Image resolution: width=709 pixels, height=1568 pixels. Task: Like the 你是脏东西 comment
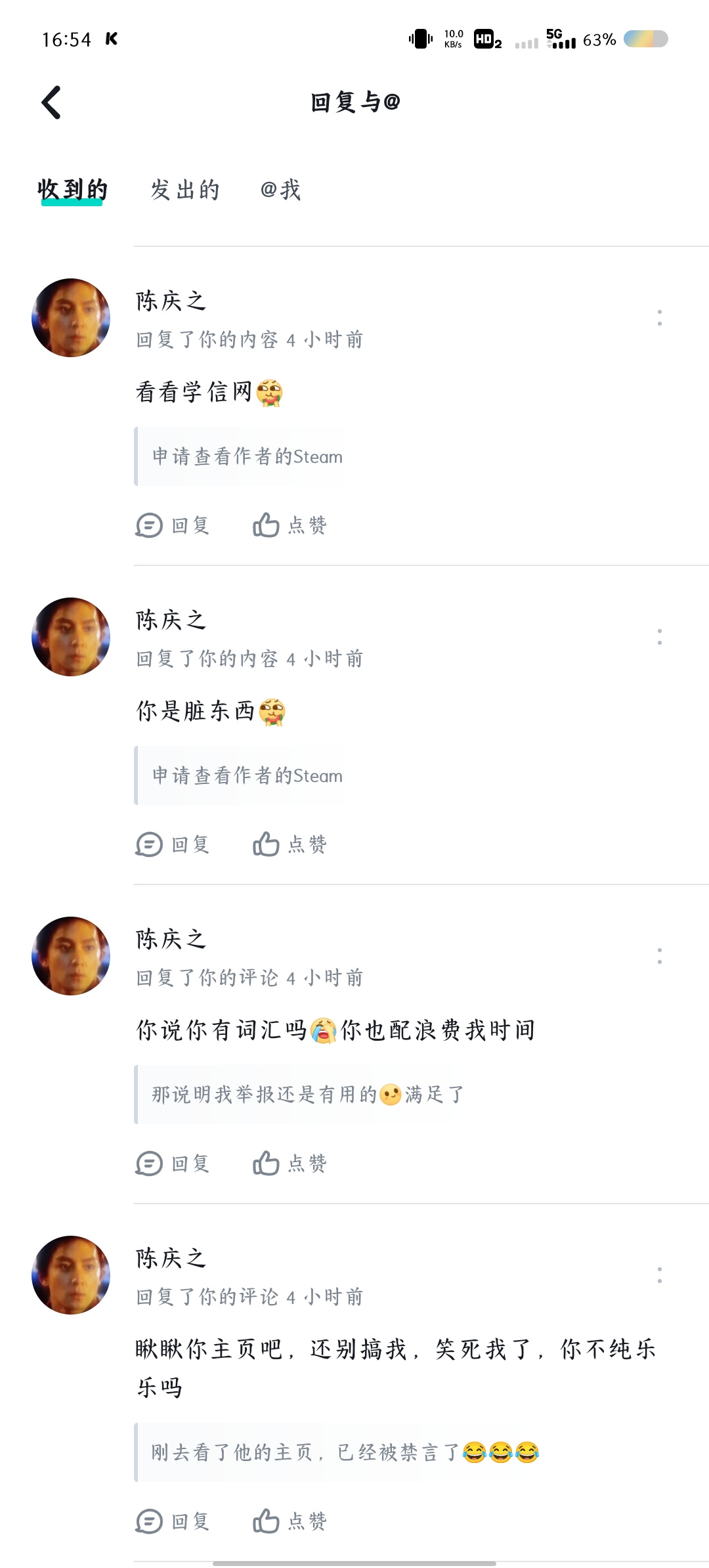pyautogui.click(x=290, y=844)
